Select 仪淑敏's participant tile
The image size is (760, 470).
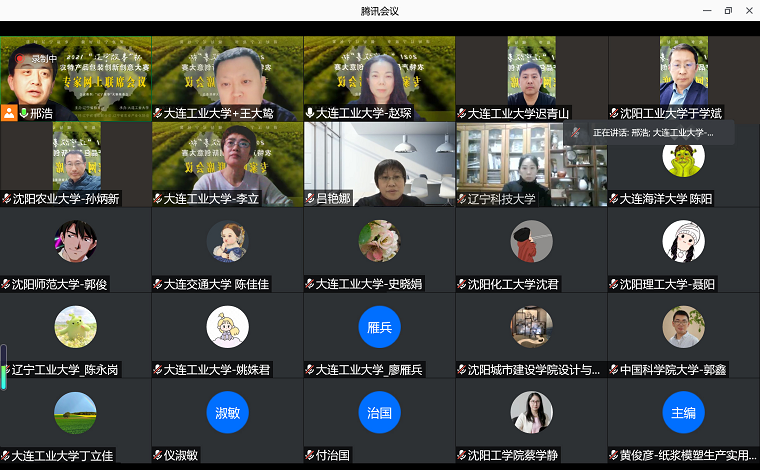[227, 418]
